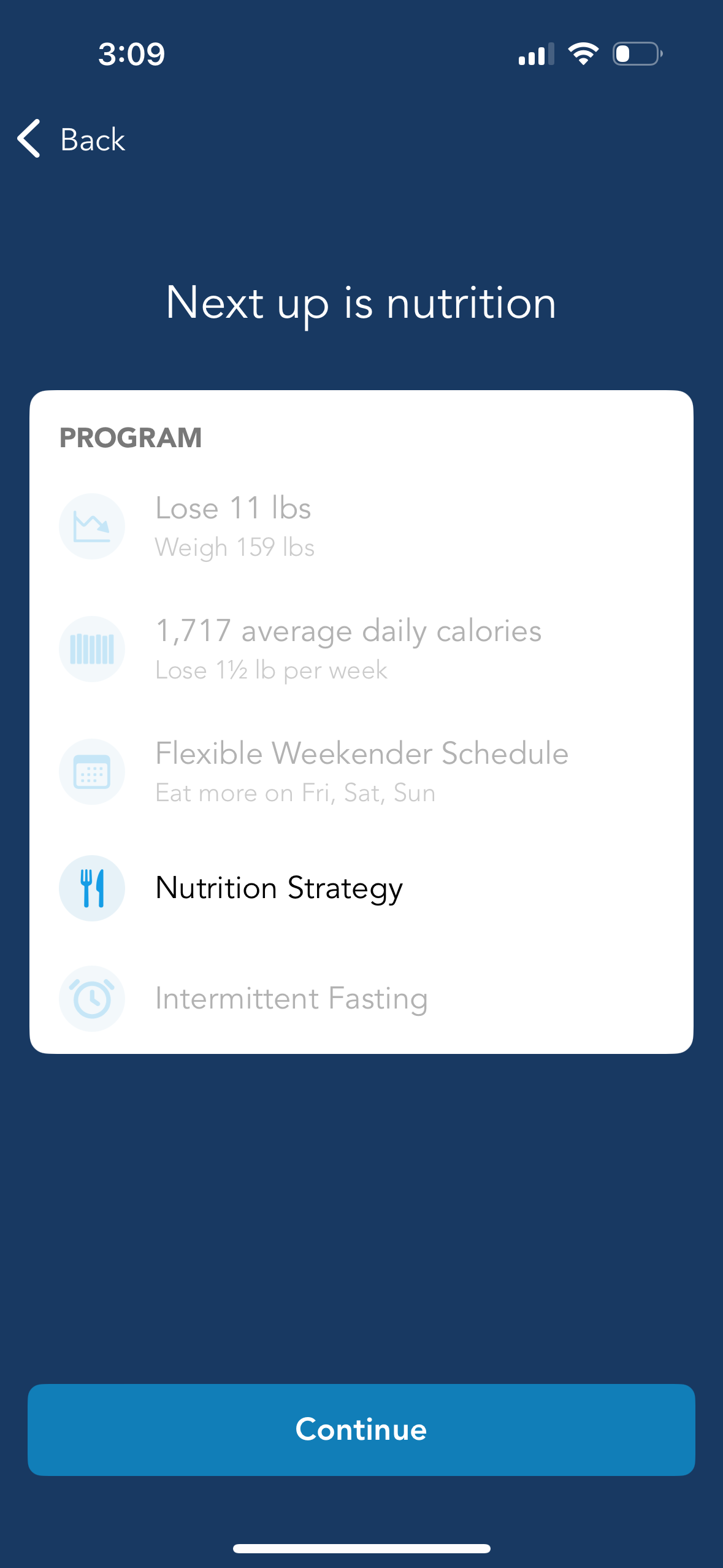Select the Nutrition Strategy row

pos(278,888)
